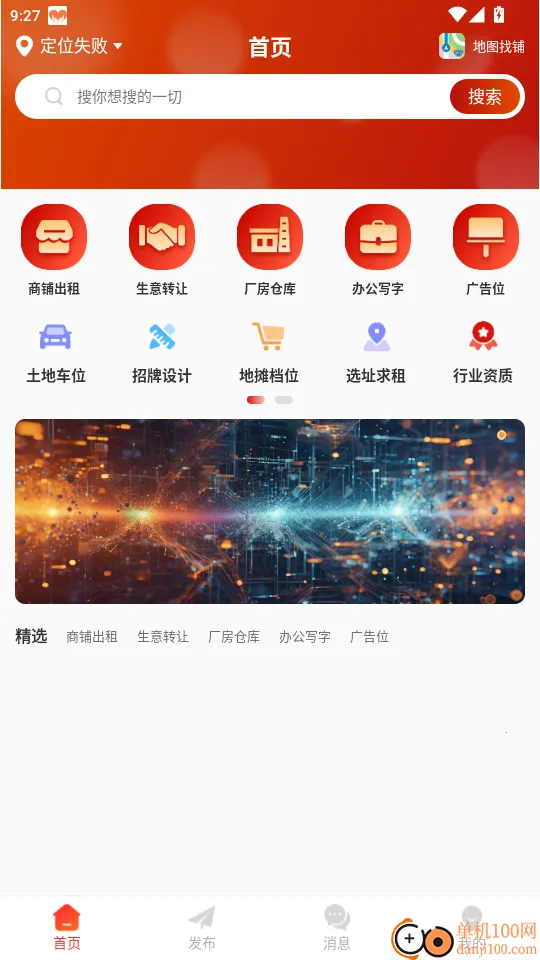
Task: Switch to the 商铺出租 filter tab
Action: [92, 637]
